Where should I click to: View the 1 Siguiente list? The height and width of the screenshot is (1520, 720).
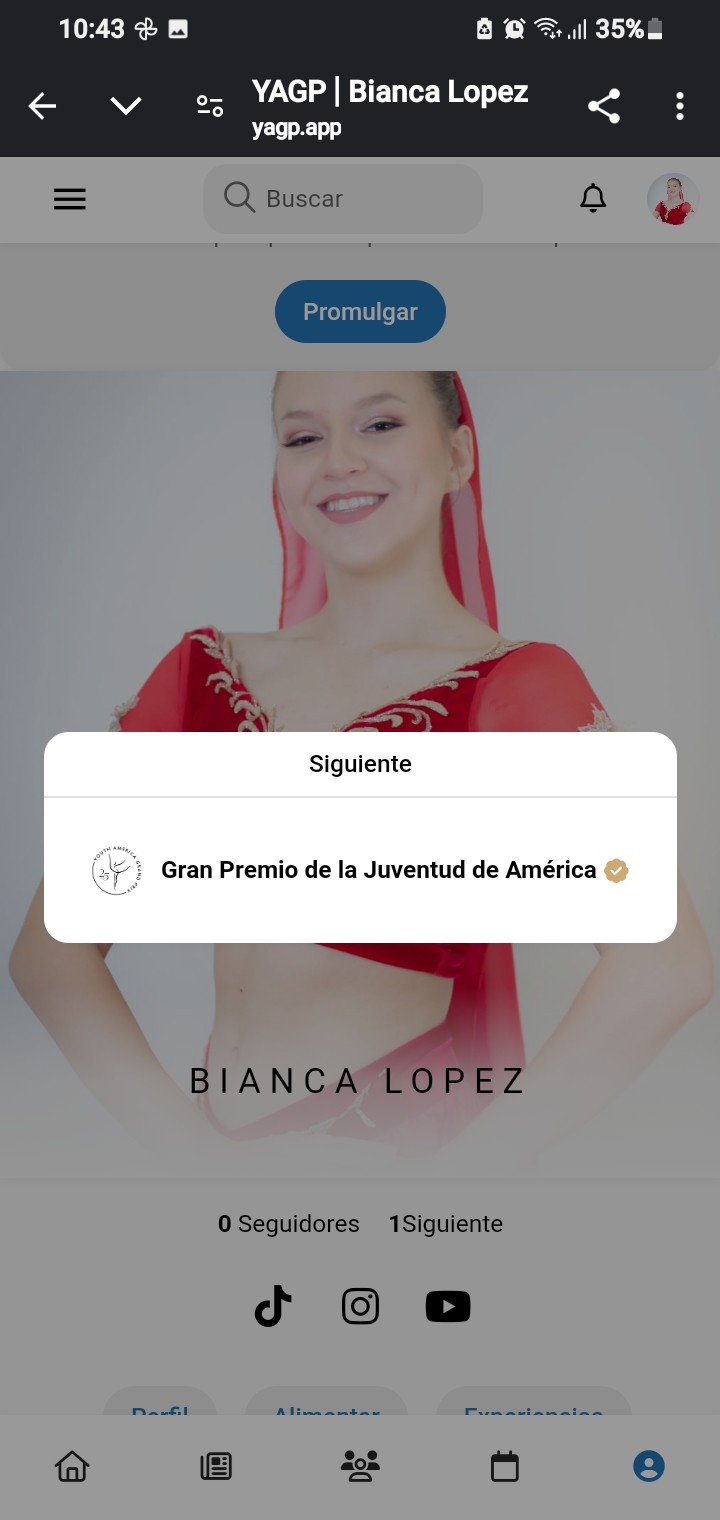(x=446, y=1224)
